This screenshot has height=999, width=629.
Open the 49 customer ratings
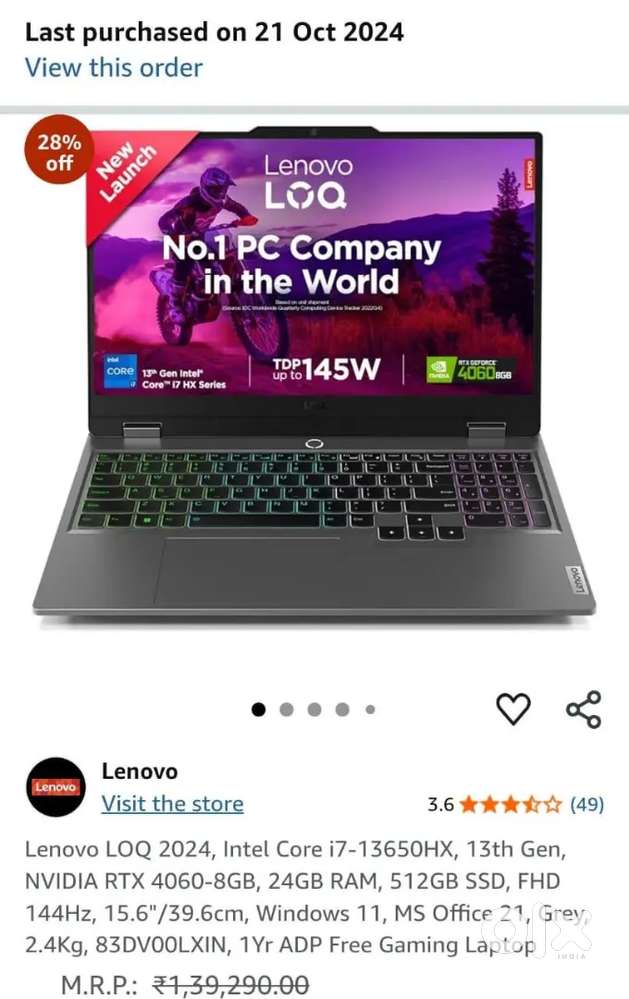586,804
